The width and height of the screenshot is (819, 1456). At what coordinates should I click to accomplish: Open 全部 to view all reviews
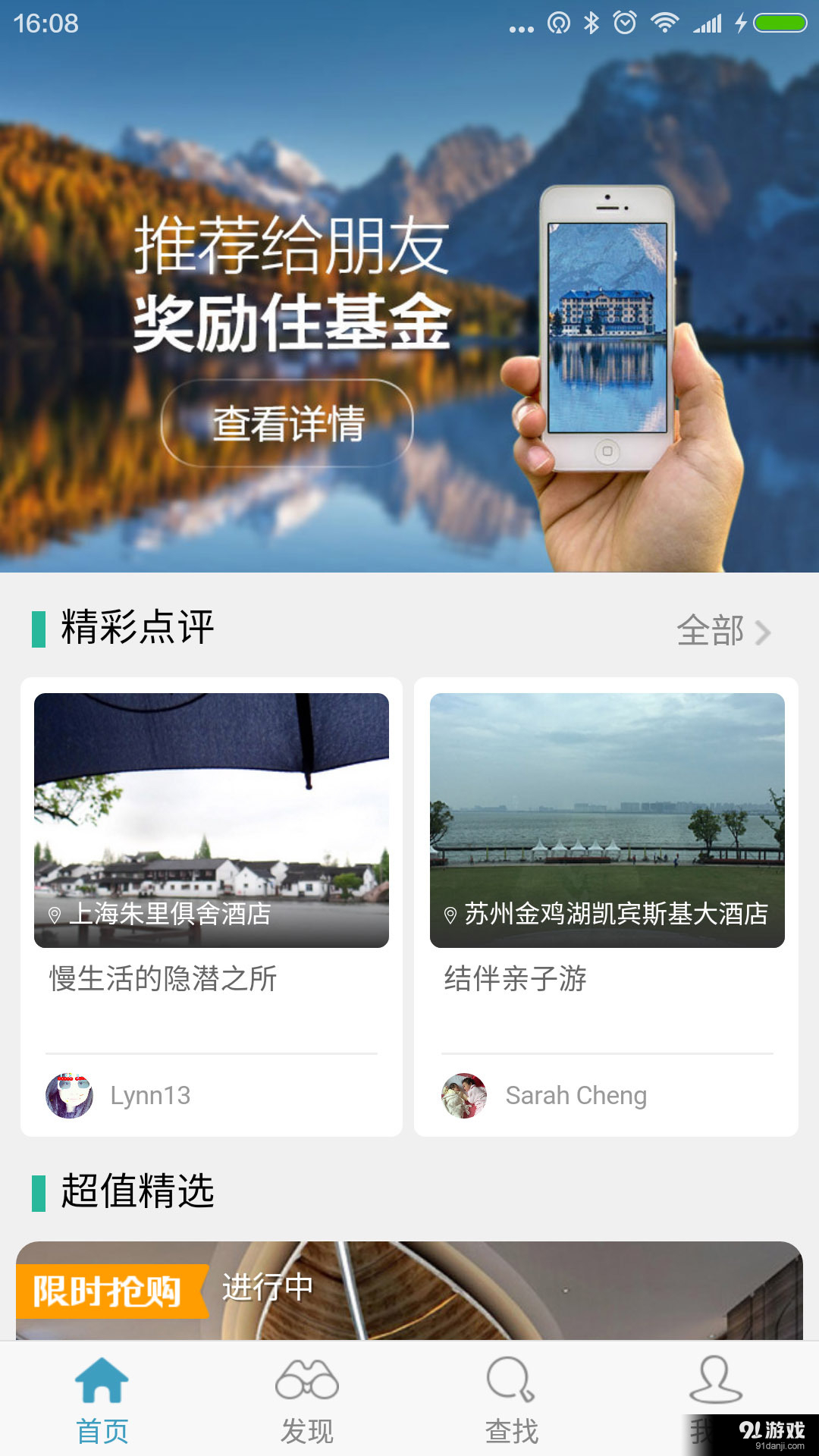tap(711, 631)
